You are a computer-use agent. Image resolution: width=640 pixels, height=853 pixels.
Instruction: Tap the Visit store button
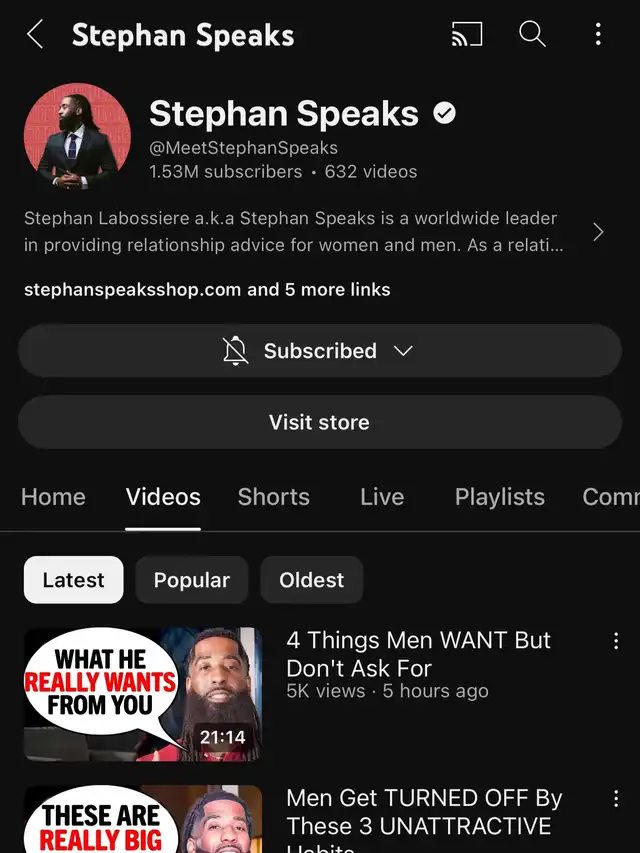[320, 422]
